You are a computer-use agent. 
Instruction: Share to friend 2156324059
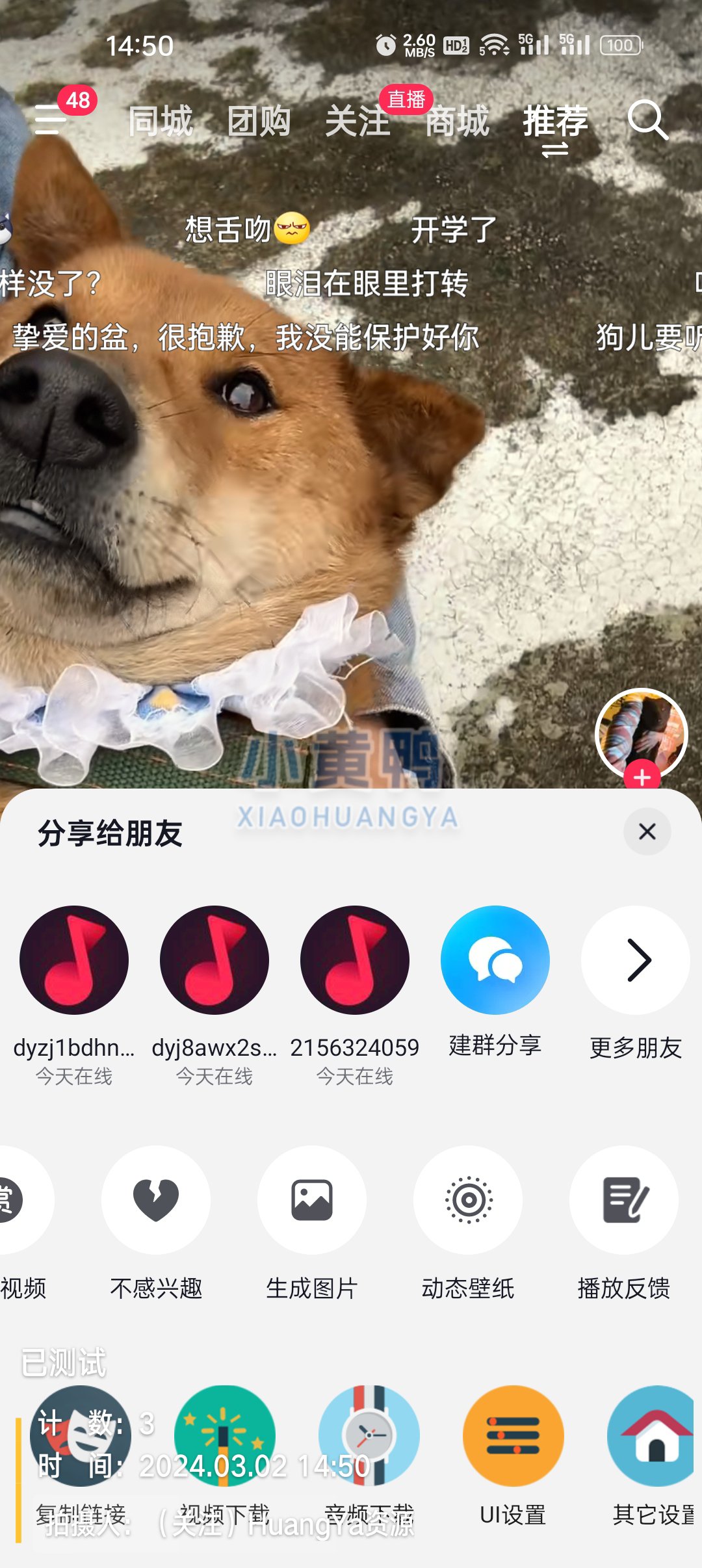(x=355, y=960)
